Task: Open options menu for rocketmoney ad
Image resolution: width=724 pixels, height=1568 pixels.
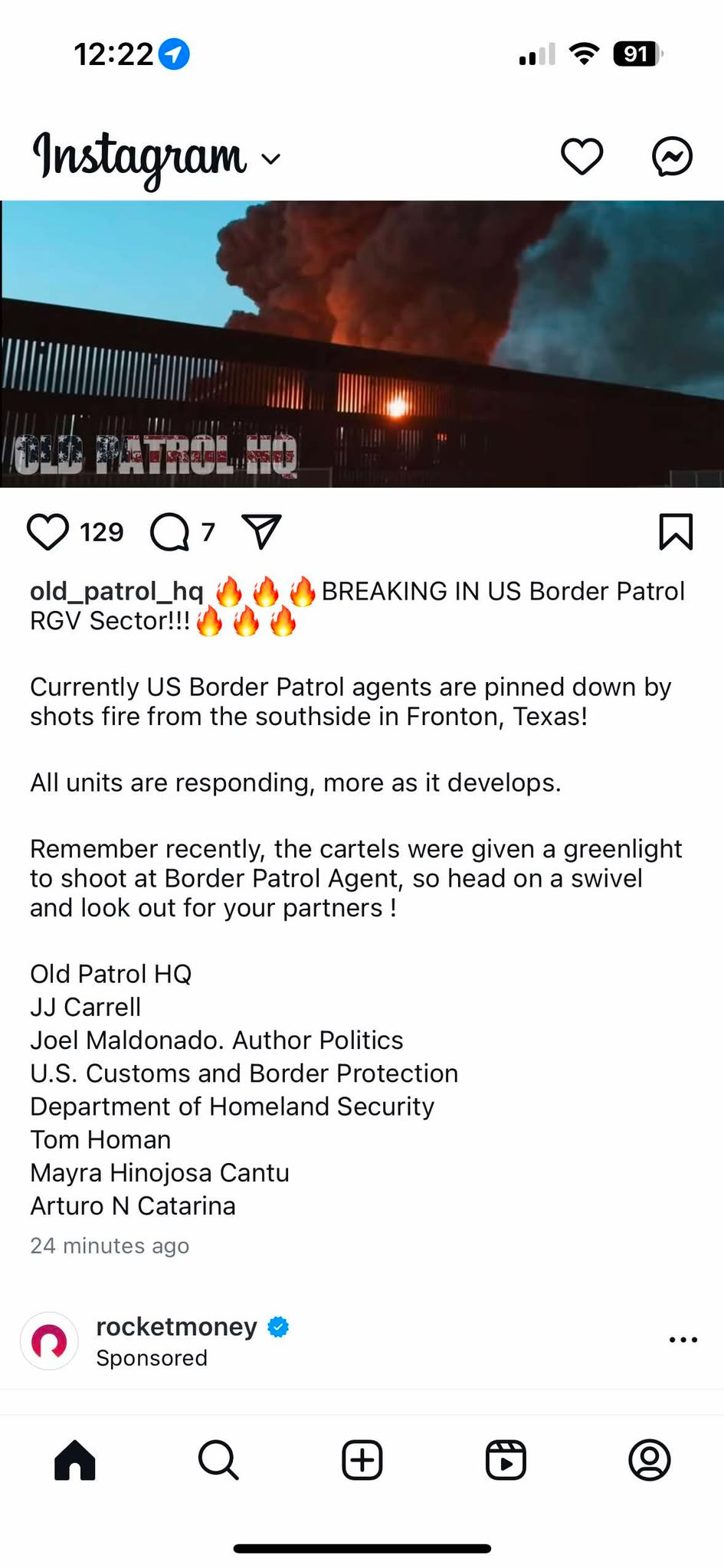Action: coord(683,1340)
